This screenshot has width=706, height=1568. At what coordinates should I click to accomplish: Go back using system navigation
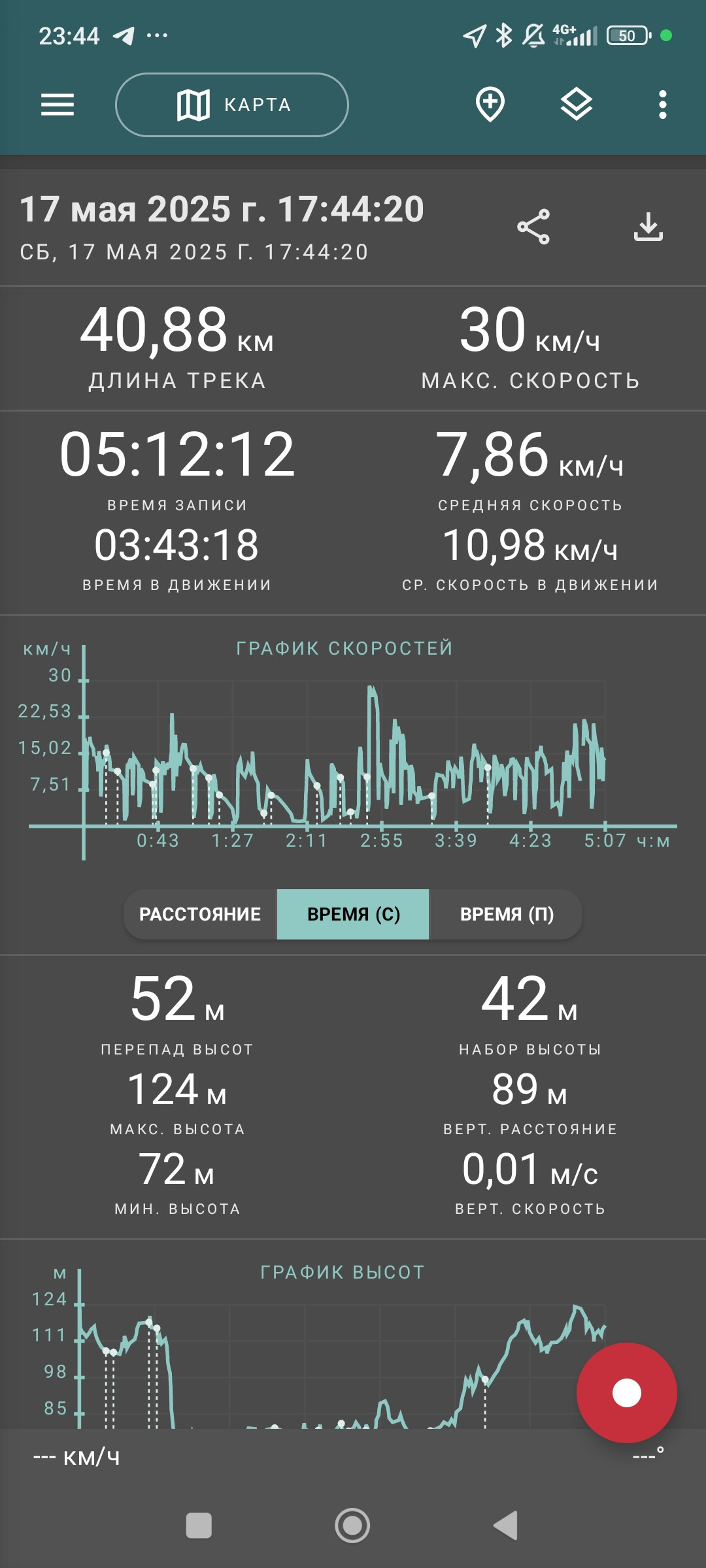pos(505,1526)
